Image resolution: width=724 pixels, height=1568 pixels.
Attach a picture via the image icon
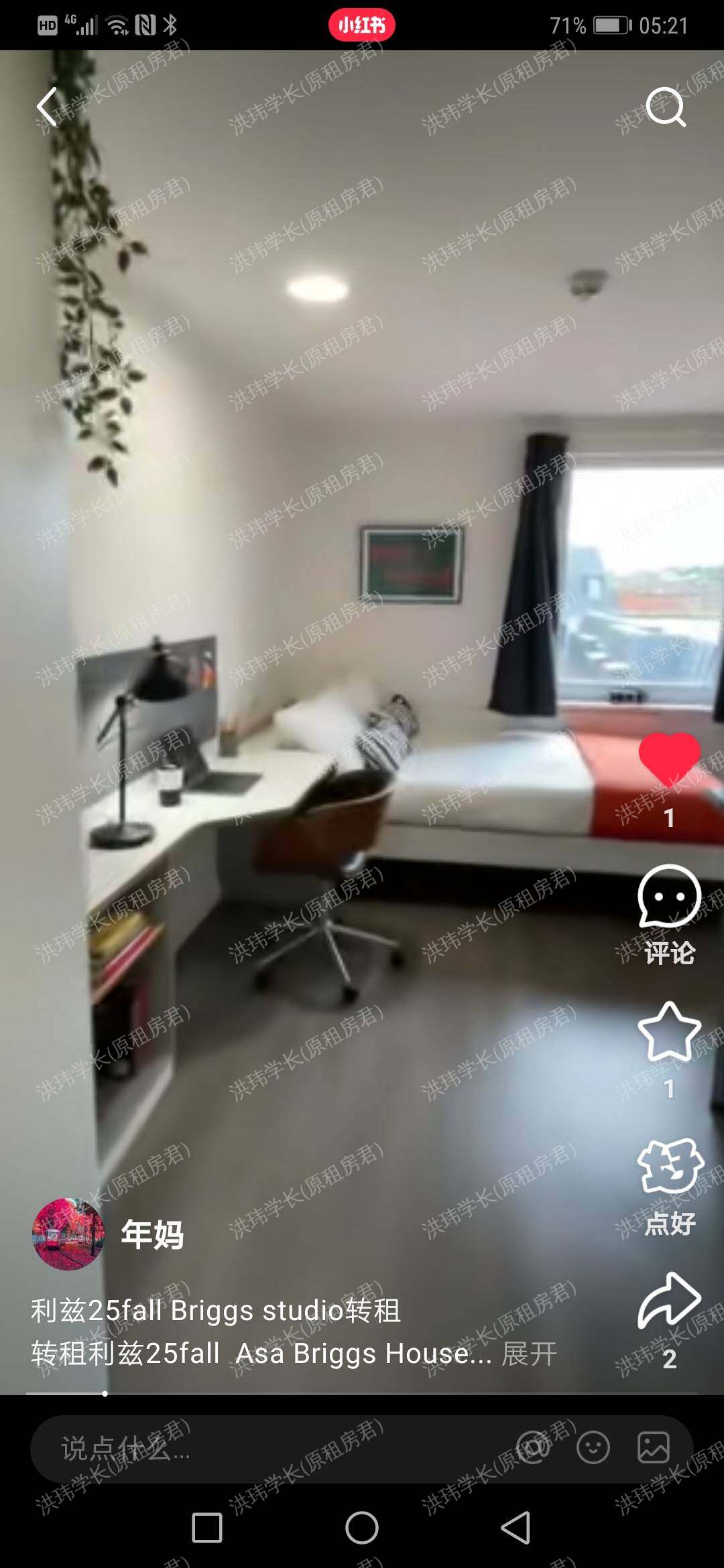point(654,1448)
